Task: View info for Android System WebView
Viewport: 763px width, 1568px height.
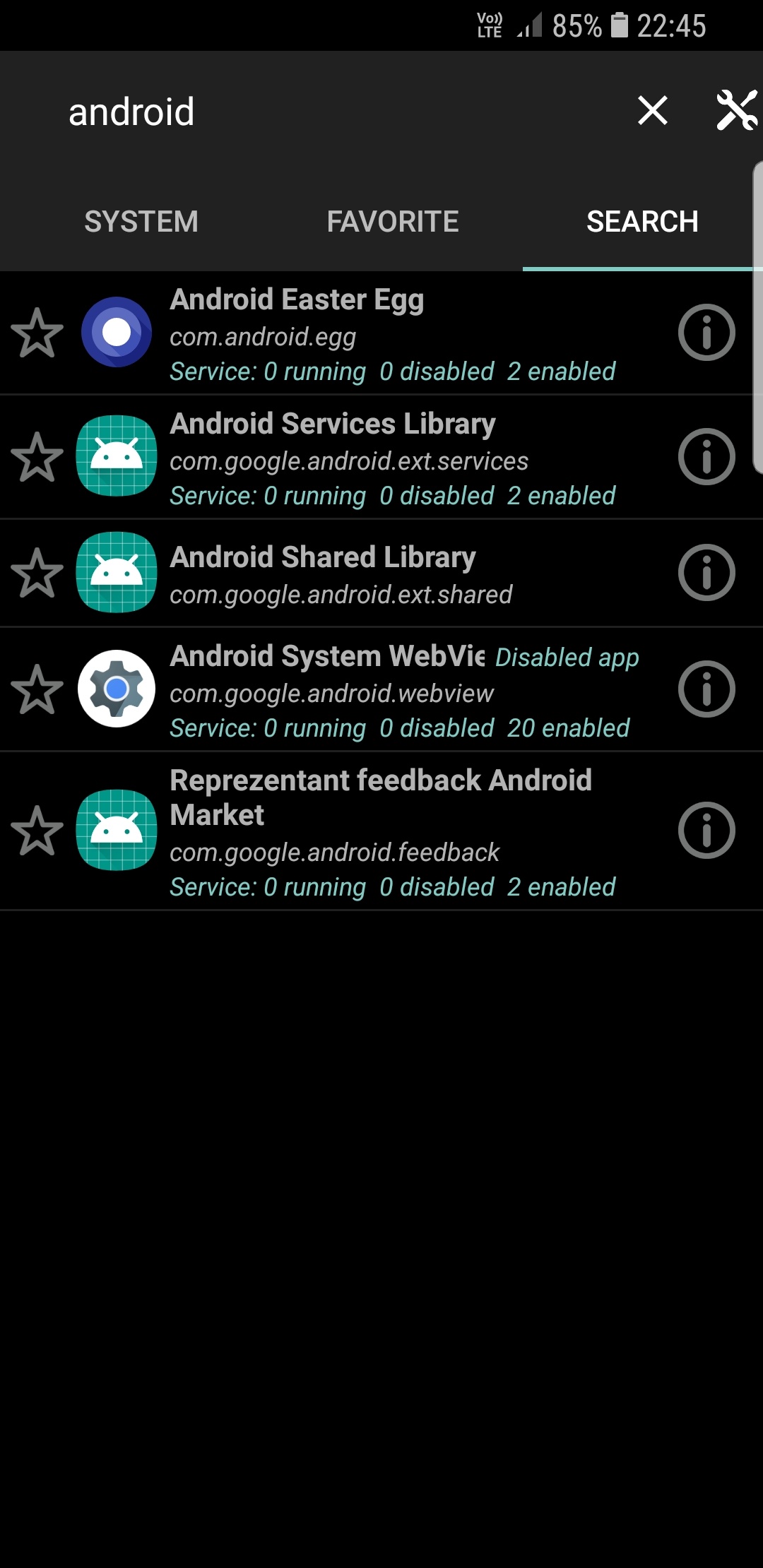Action: [706, 689]
